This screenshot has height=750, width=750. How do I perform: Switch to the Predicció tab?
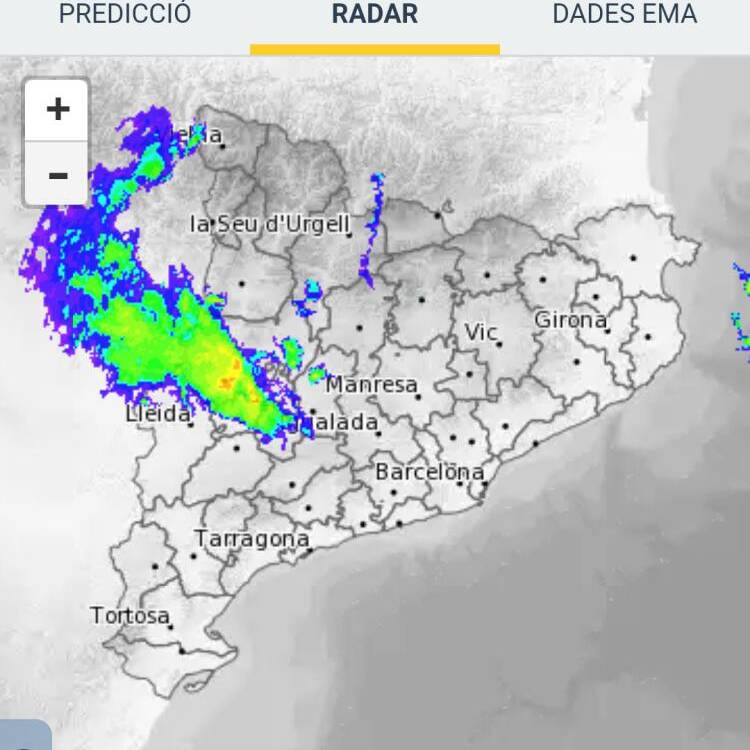(x=125, y=16)
